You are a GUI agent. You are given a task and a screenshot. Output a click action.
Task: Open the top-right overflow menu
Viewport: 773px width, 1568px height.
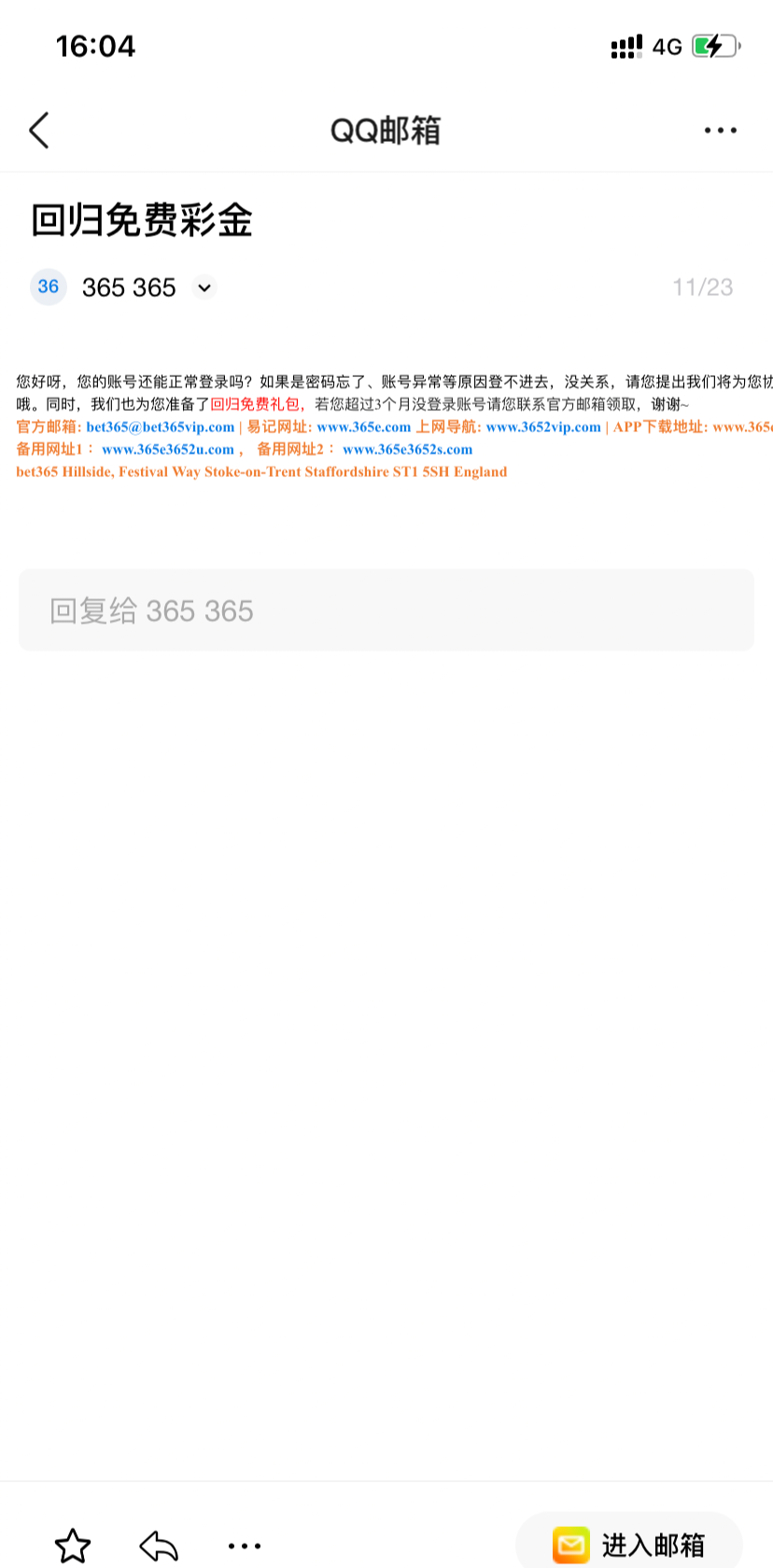pos(720,131)
